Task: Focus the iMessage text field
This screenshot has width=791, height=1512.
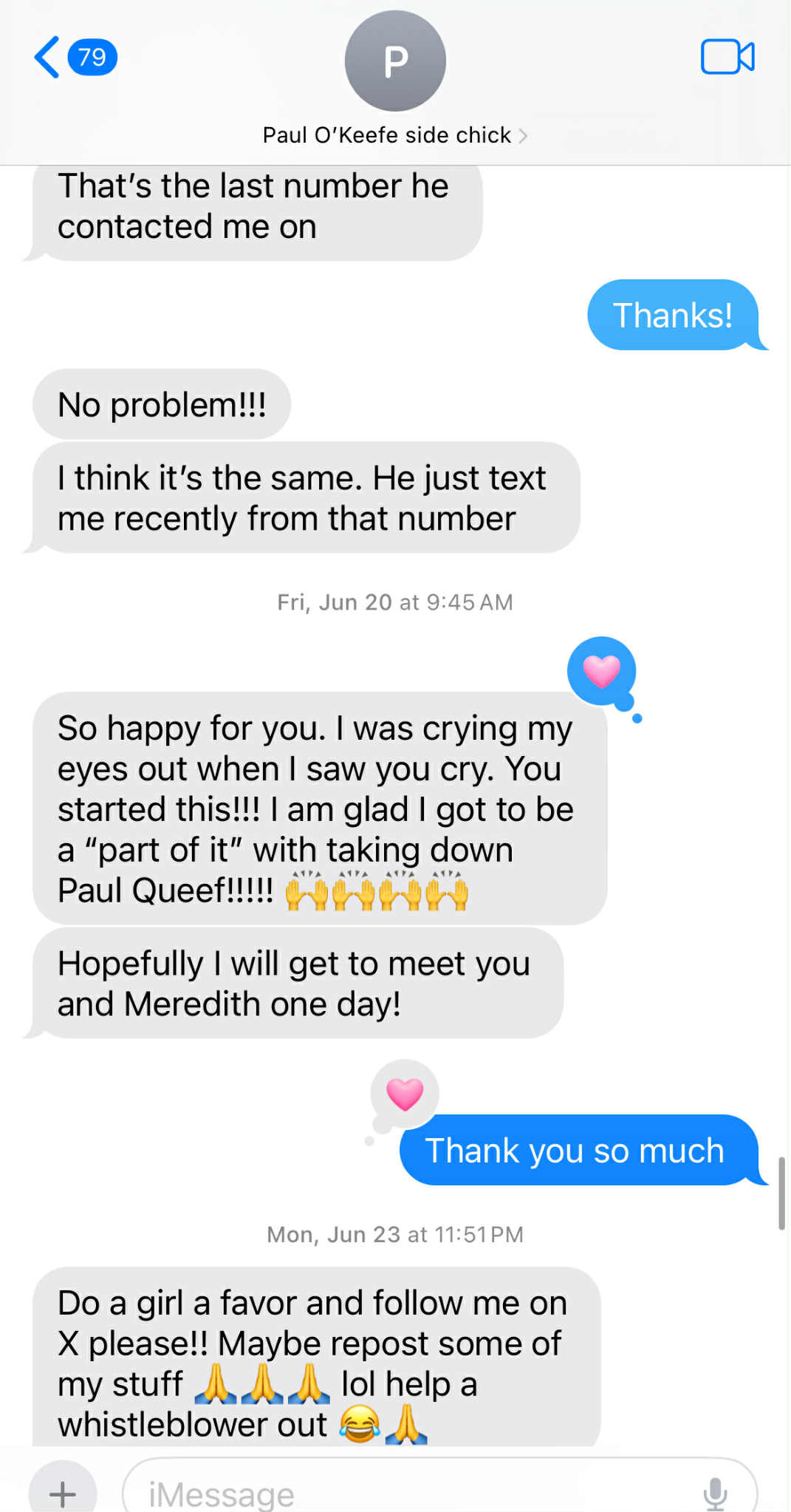Action: click(414, 1493)
